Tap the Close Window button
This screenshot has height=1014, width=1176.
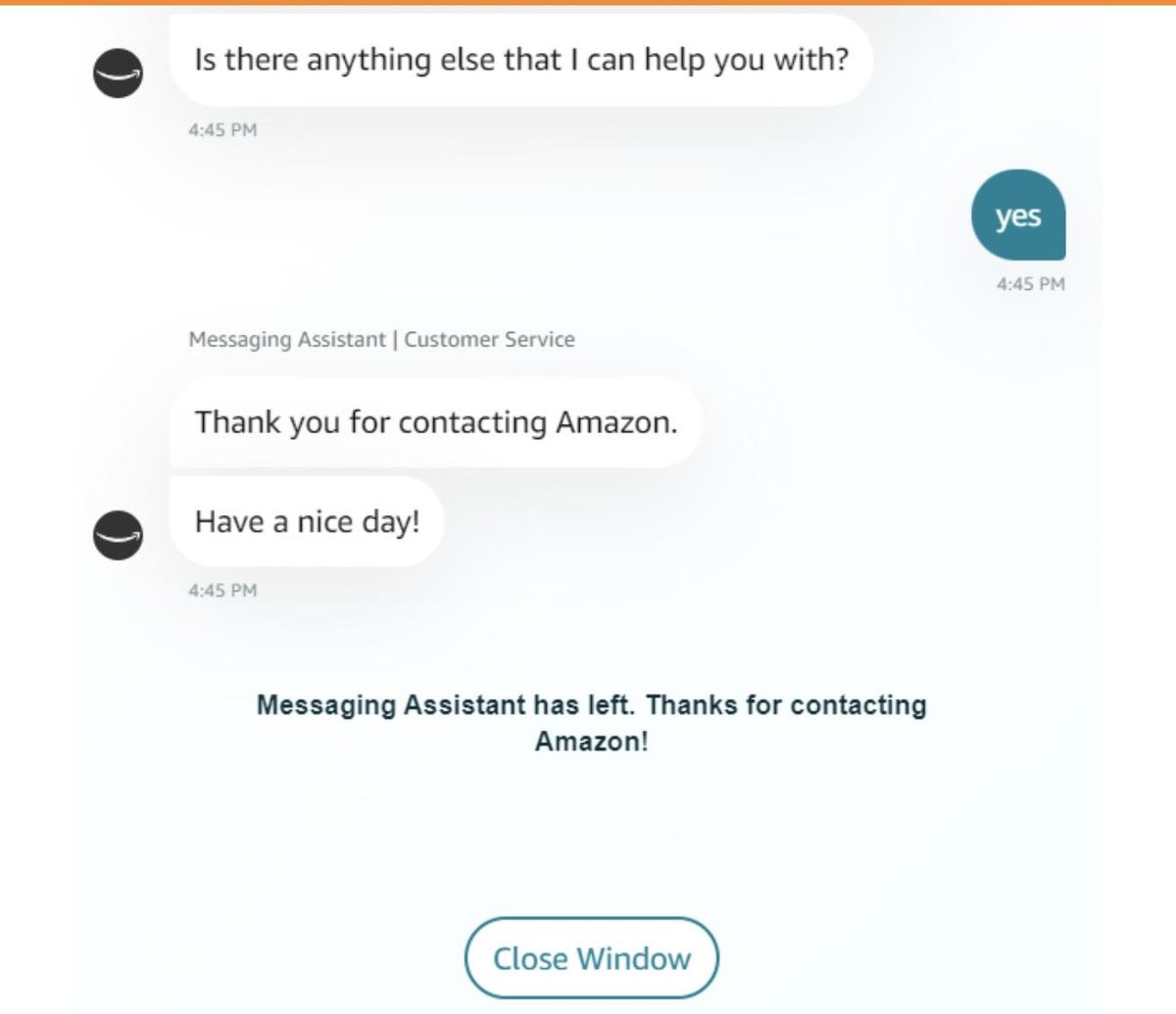pyautogui.click(x=591, y=957)
